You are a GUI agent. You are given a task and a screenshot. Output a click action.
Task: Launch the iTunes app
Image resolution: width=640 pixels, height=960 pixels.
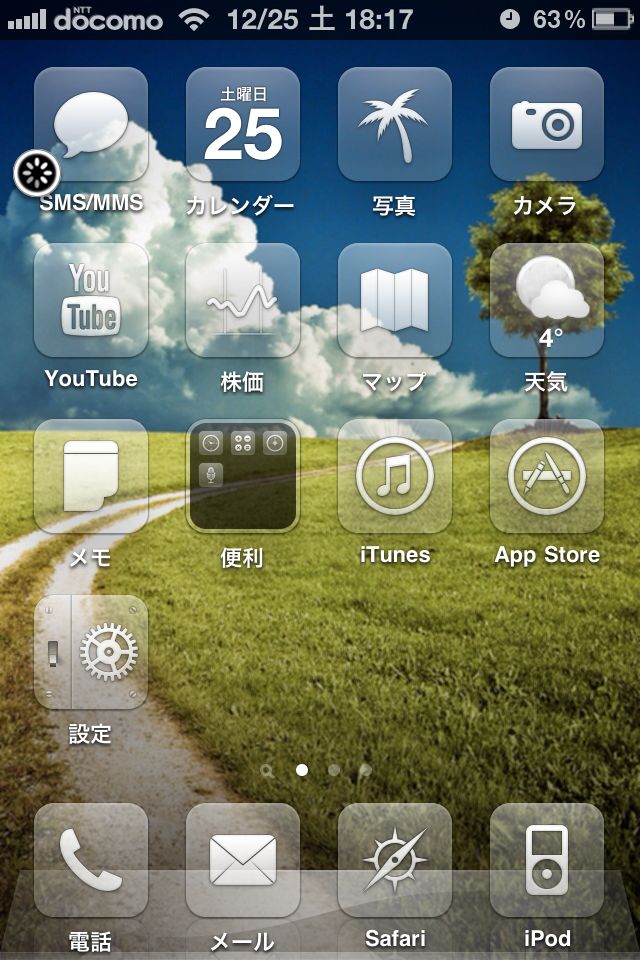(395, 476)
